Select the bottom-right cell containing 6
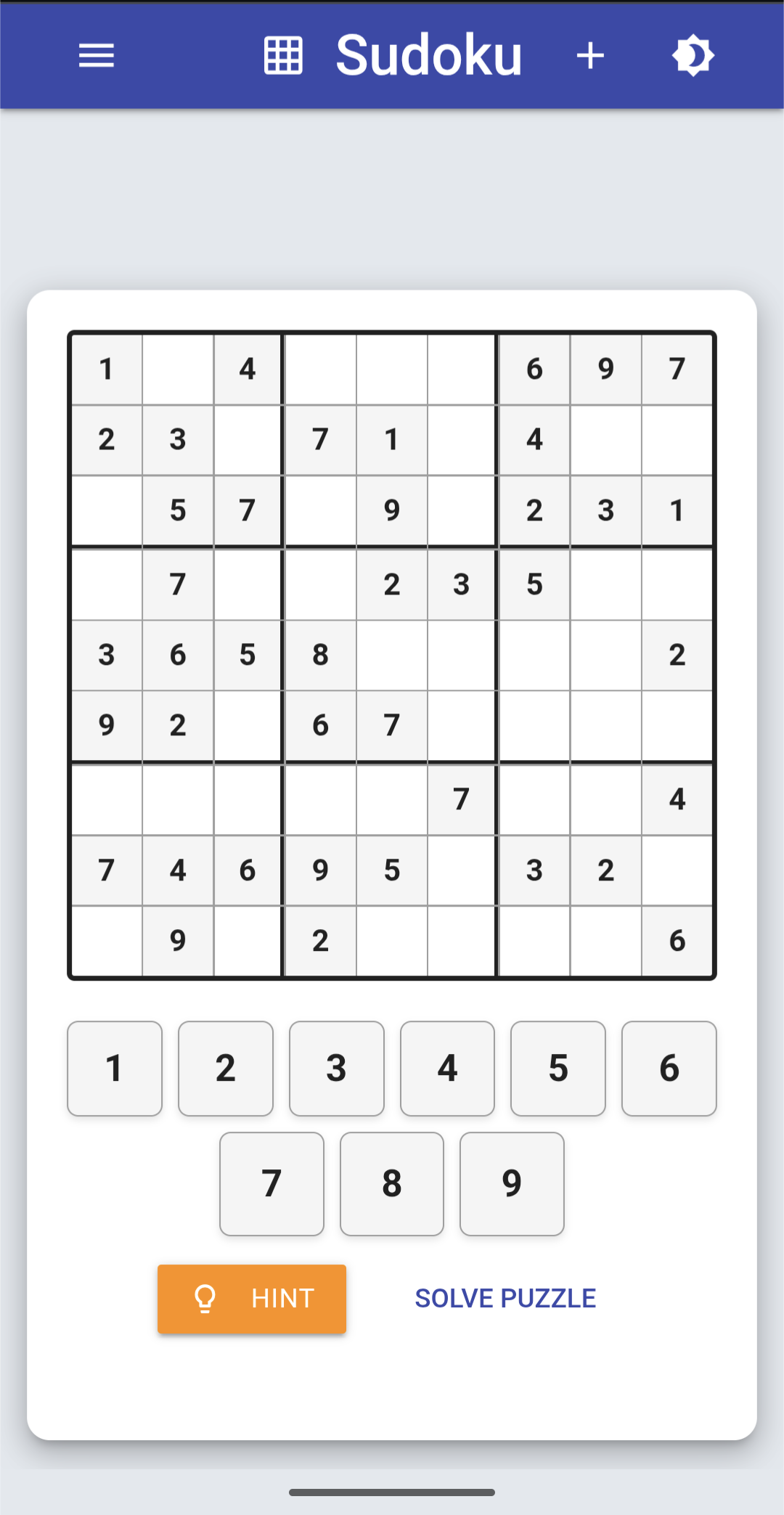 [677, 941]
